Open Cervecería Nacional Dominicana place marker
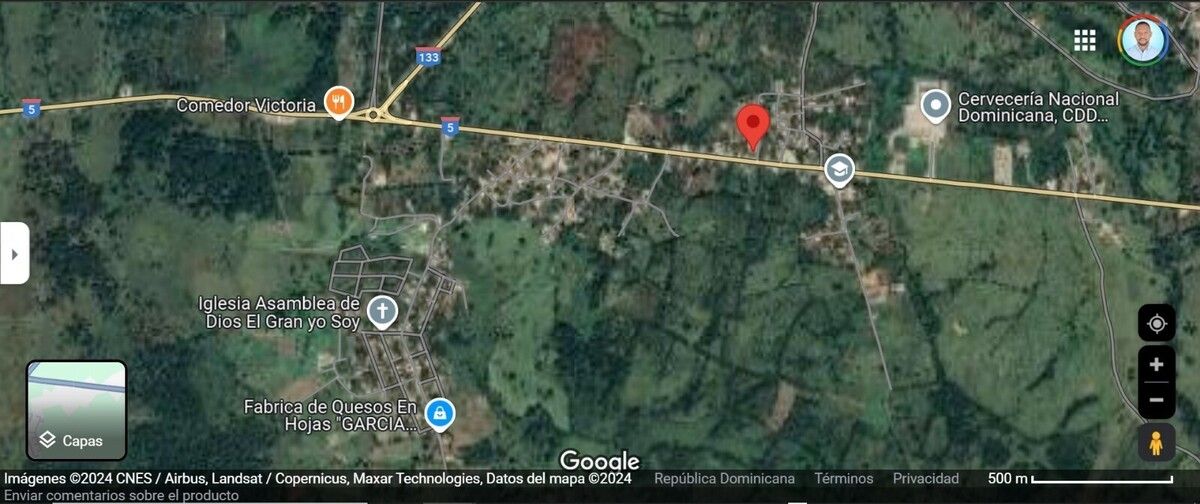This screenshot has height=504, width=1200. (935, 104)
